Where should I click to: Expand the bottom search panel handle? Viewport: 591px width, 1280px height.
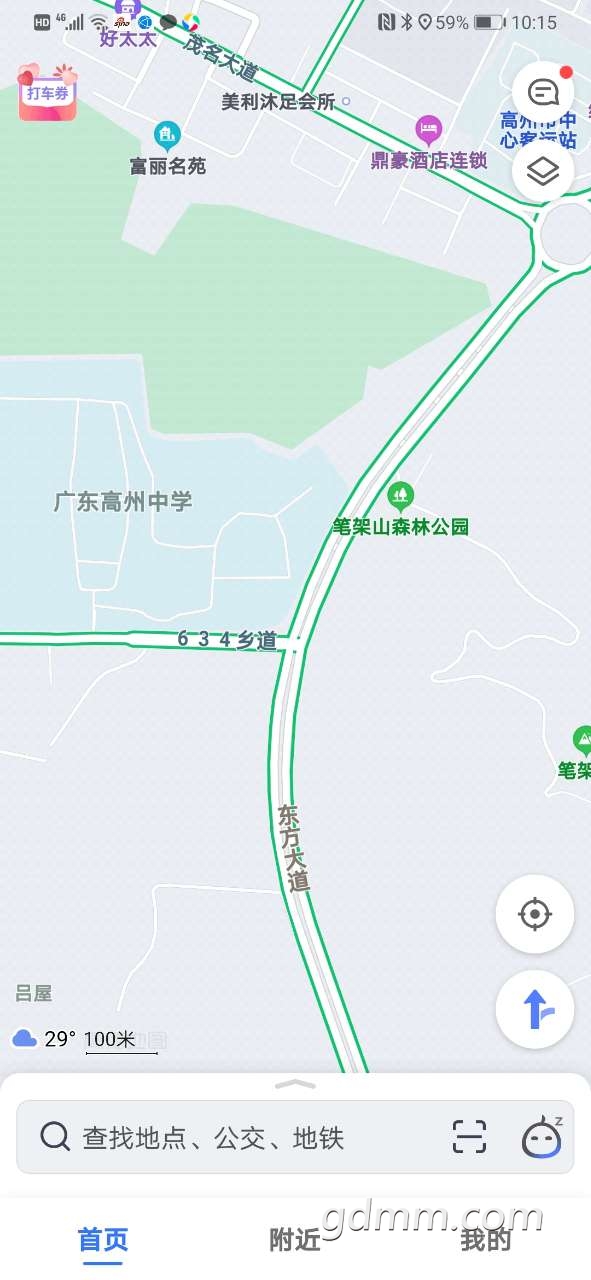pos(295,1084)
